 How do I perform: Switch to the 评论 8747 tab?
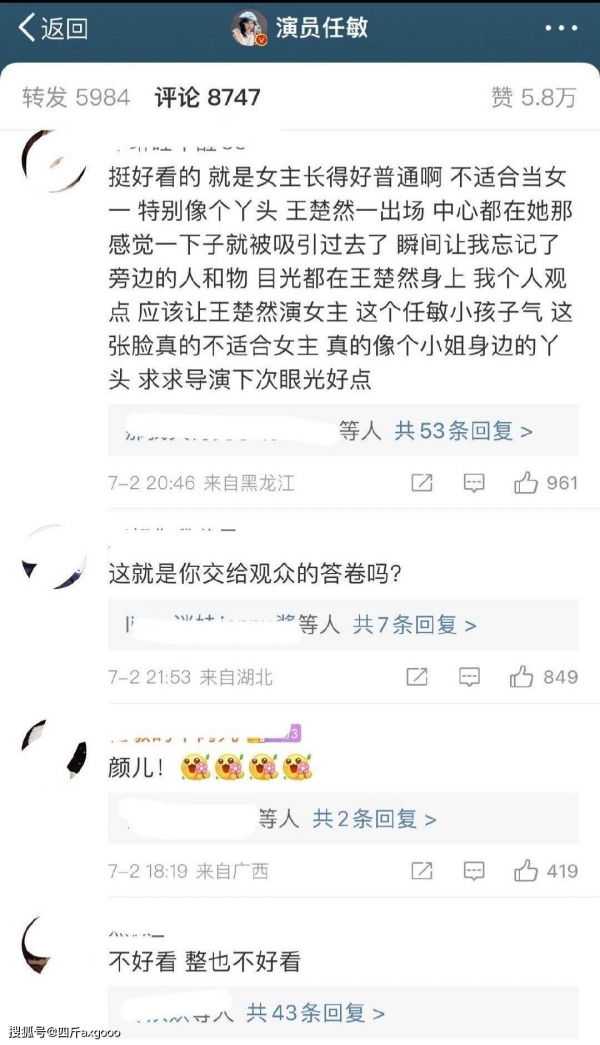[207, 97]
